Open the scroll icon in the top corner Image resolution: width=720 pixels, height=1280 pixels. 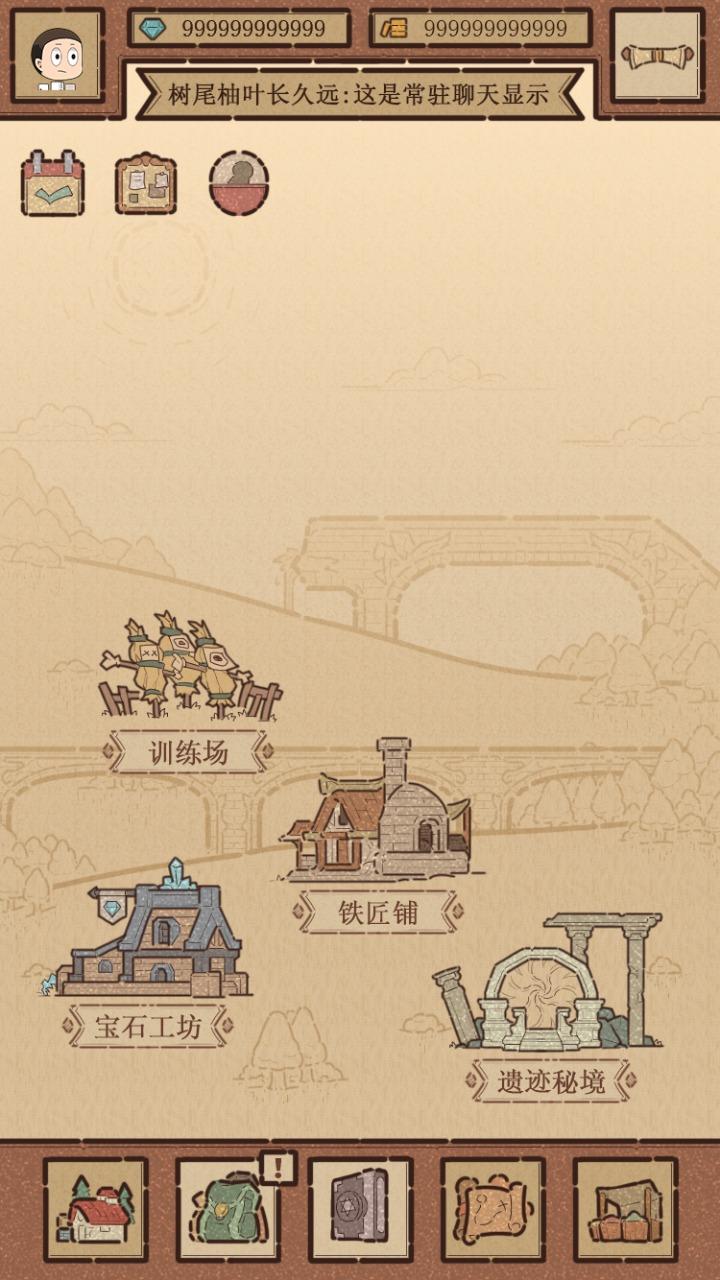click(655, 56)
